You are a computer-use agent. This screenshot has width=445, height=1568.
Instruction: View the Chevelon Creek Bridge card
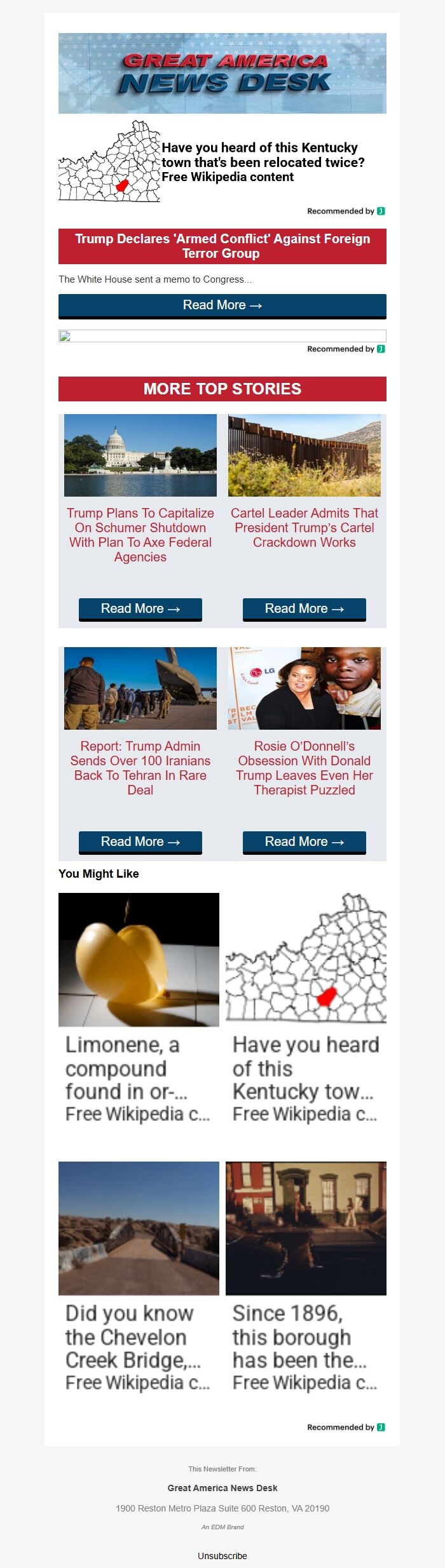click(139, 1277)
